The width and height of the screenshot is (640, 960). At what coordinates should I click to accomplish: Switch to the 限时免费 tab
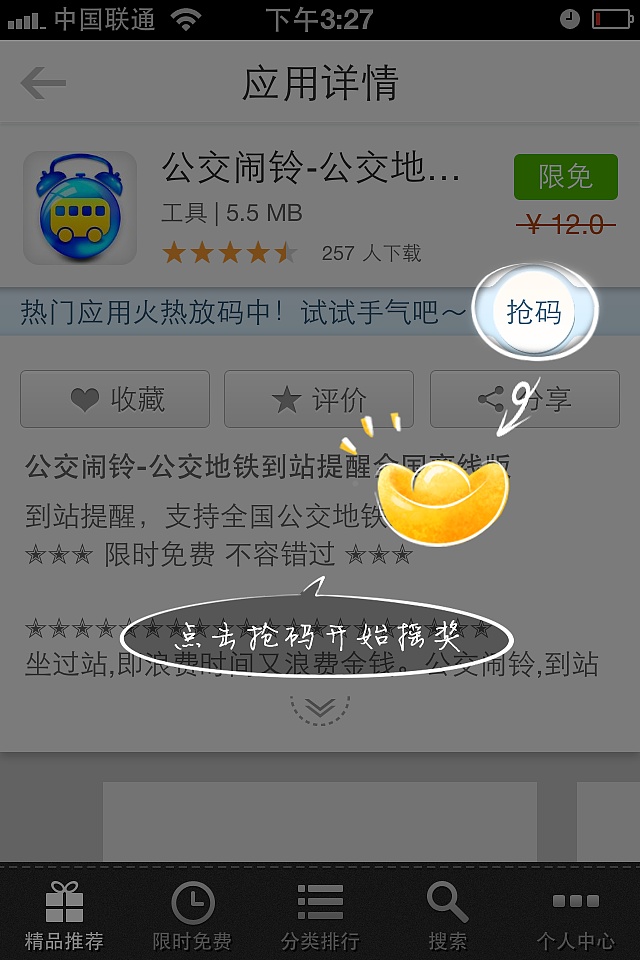pos(192,915)
